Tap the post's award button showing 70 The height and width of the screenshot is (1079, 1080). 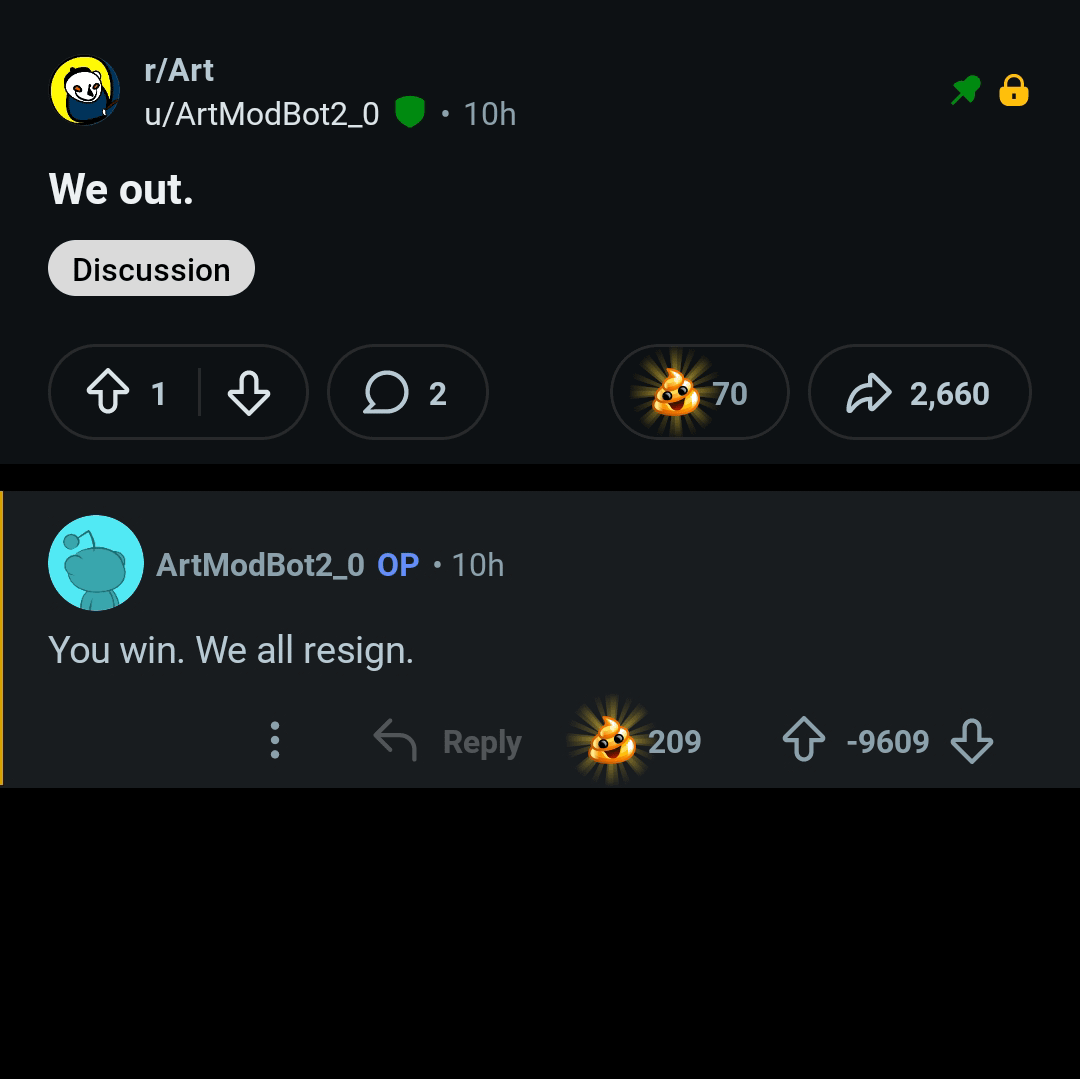[x=699, y=393]
